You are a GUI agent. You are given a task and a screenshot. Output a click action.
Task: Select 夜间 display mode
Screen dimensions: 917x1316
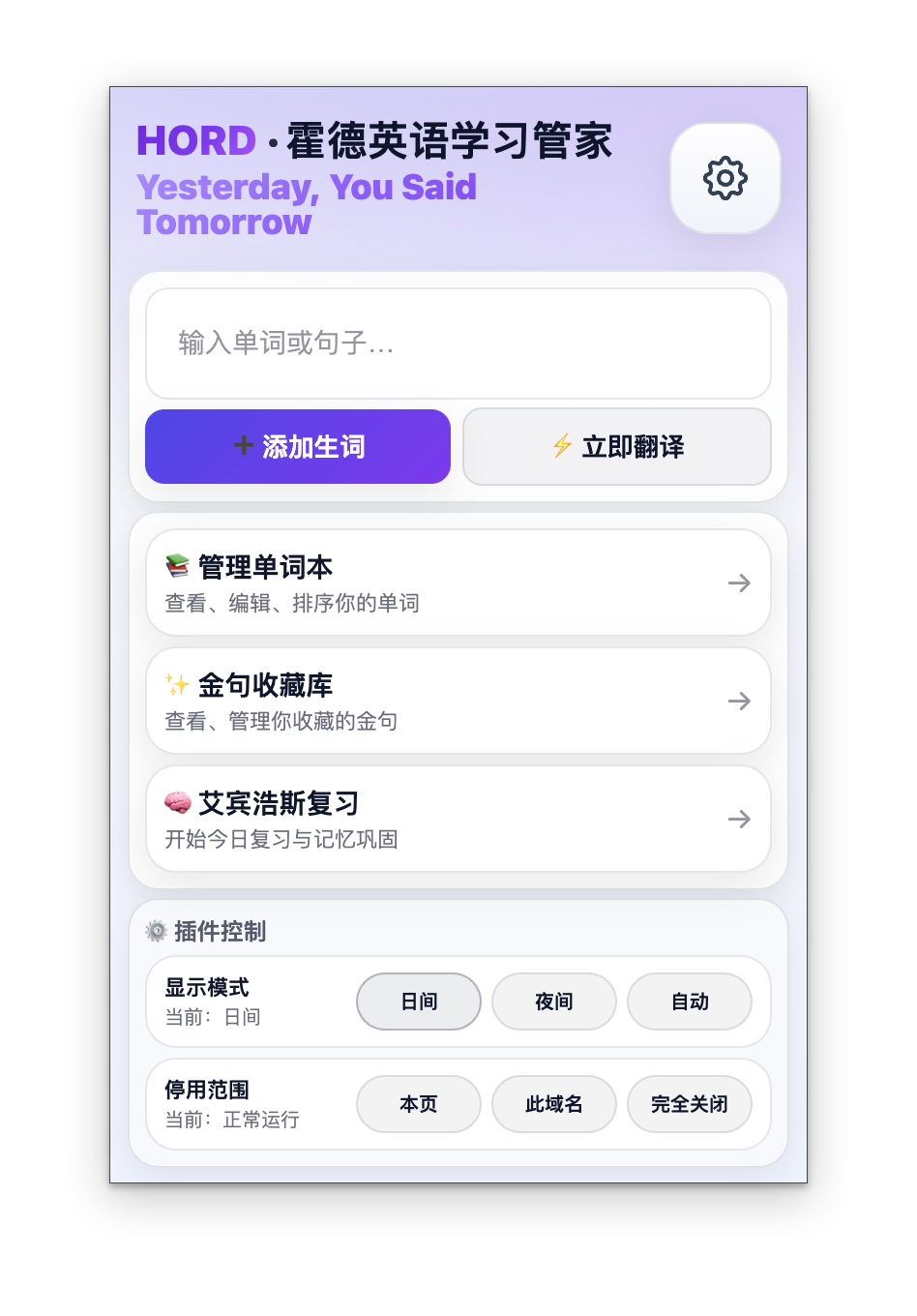pos(553,1002)
